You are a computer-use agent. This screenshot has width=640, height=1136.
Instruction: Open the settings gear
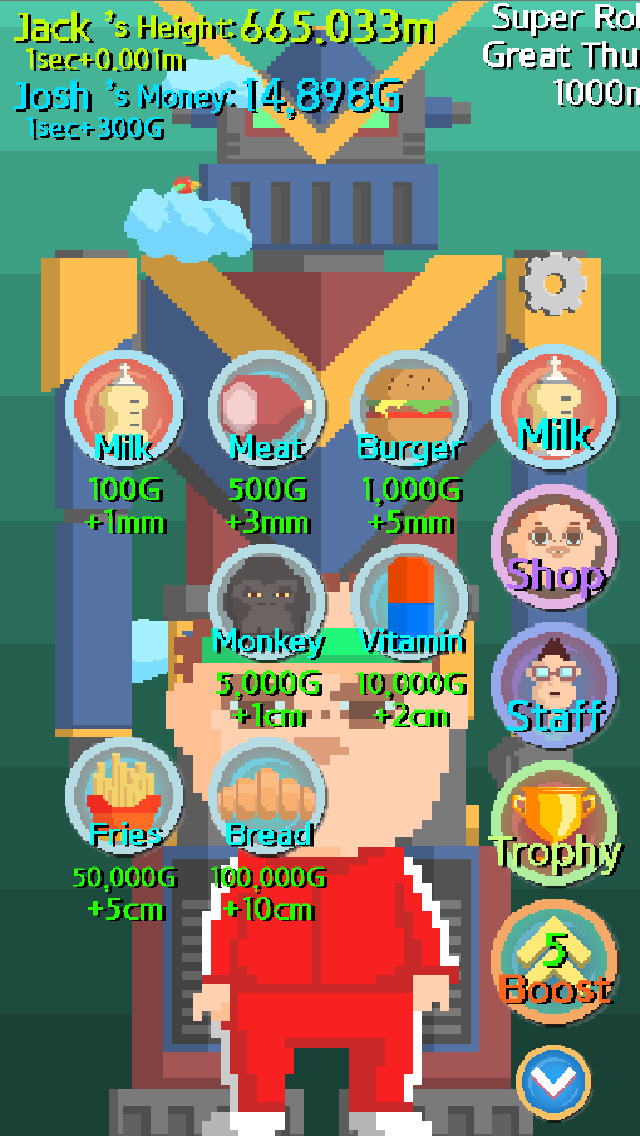553,283
